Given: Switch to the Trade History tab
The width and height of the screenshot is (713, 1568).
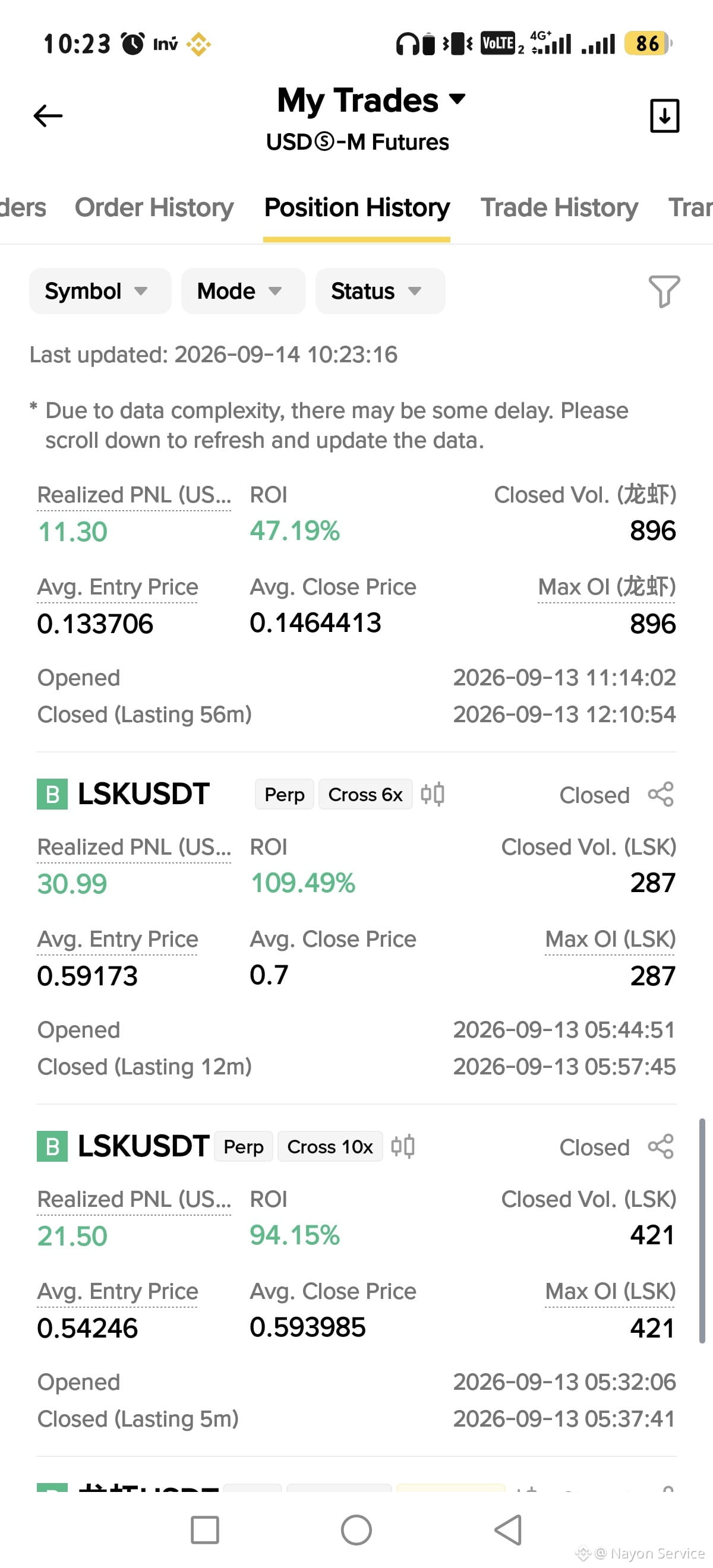Looking at the screenshot, I should [559, 207].
